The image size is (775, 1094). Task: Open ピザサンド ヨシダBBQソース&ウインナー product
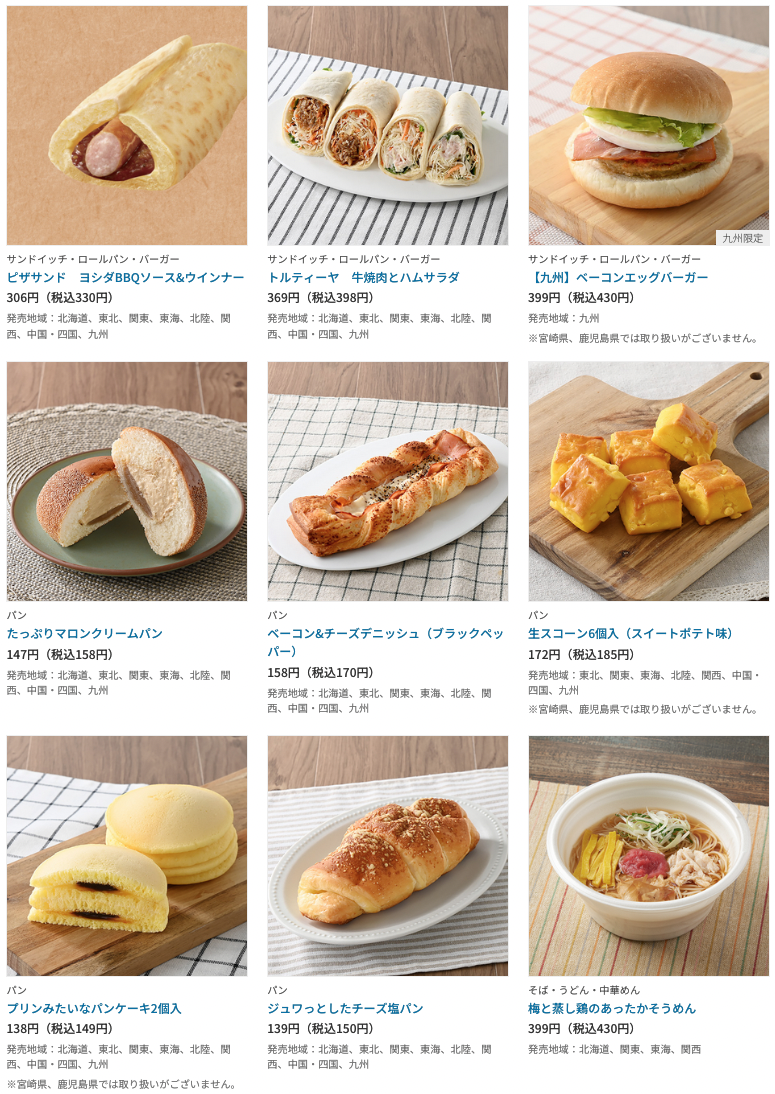point(125,277)
